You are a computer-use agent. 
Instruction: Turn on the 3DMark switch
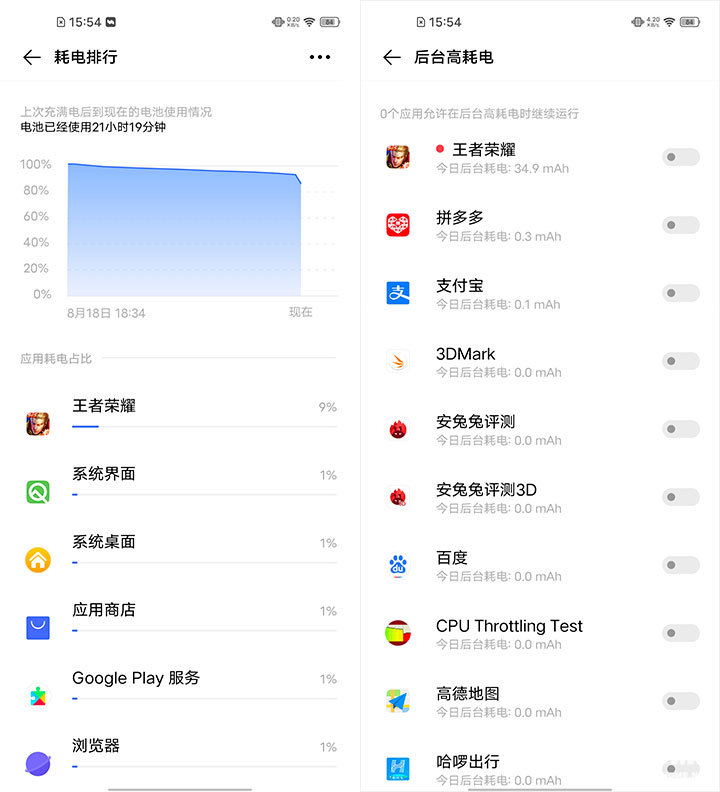(x=680, y=361)
